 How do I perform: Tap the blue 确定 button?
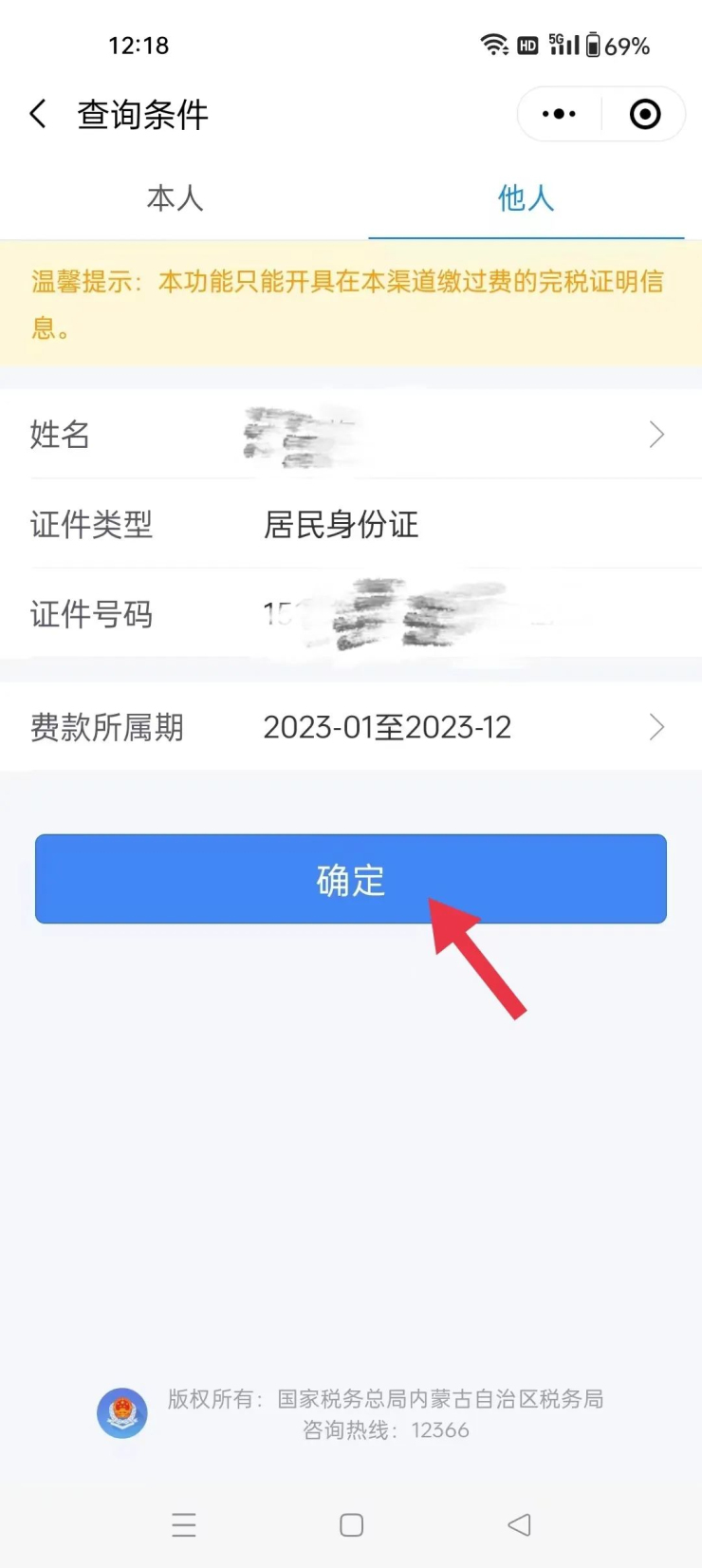click(x=351, y=879)
